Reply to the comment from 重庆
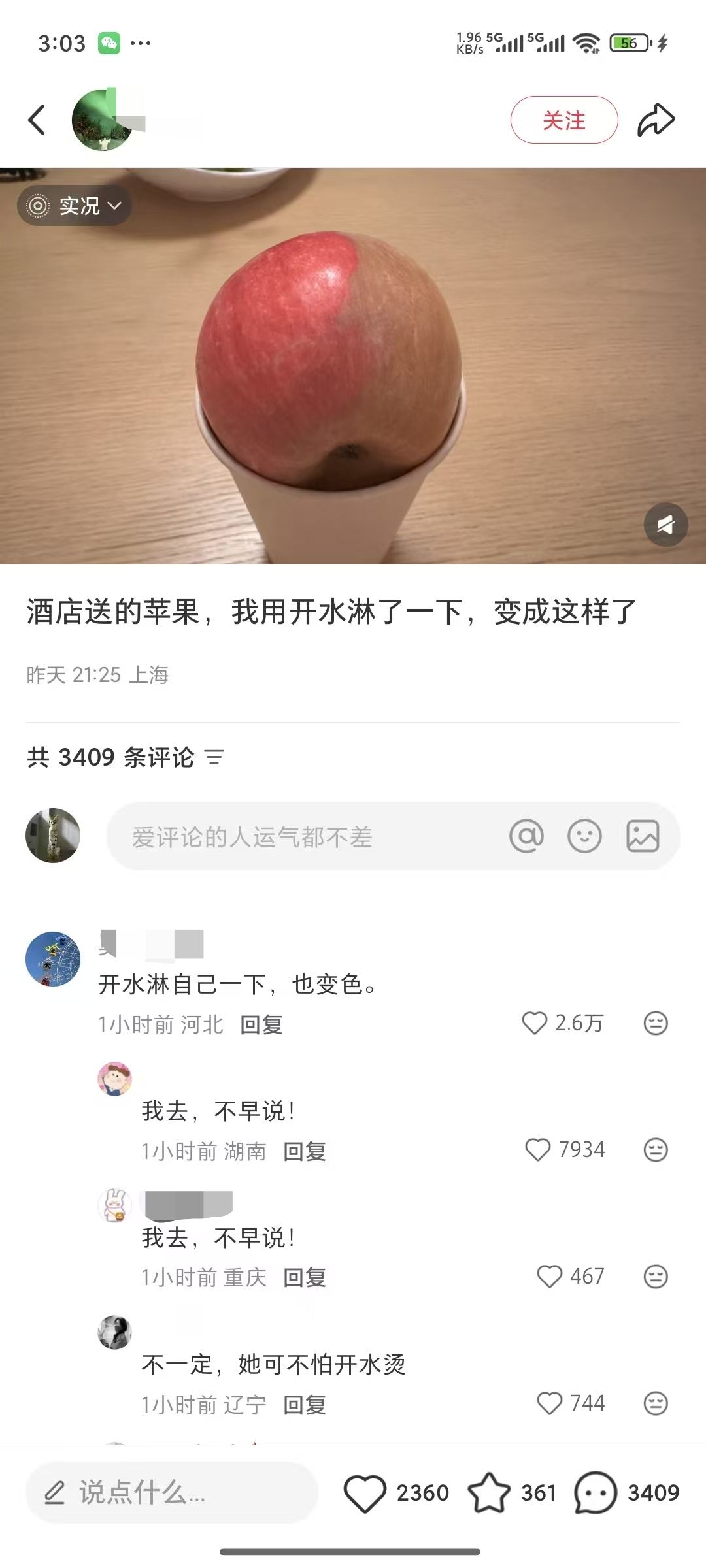This screenshot has width=706, height=1568. (x=305, y=1277)
